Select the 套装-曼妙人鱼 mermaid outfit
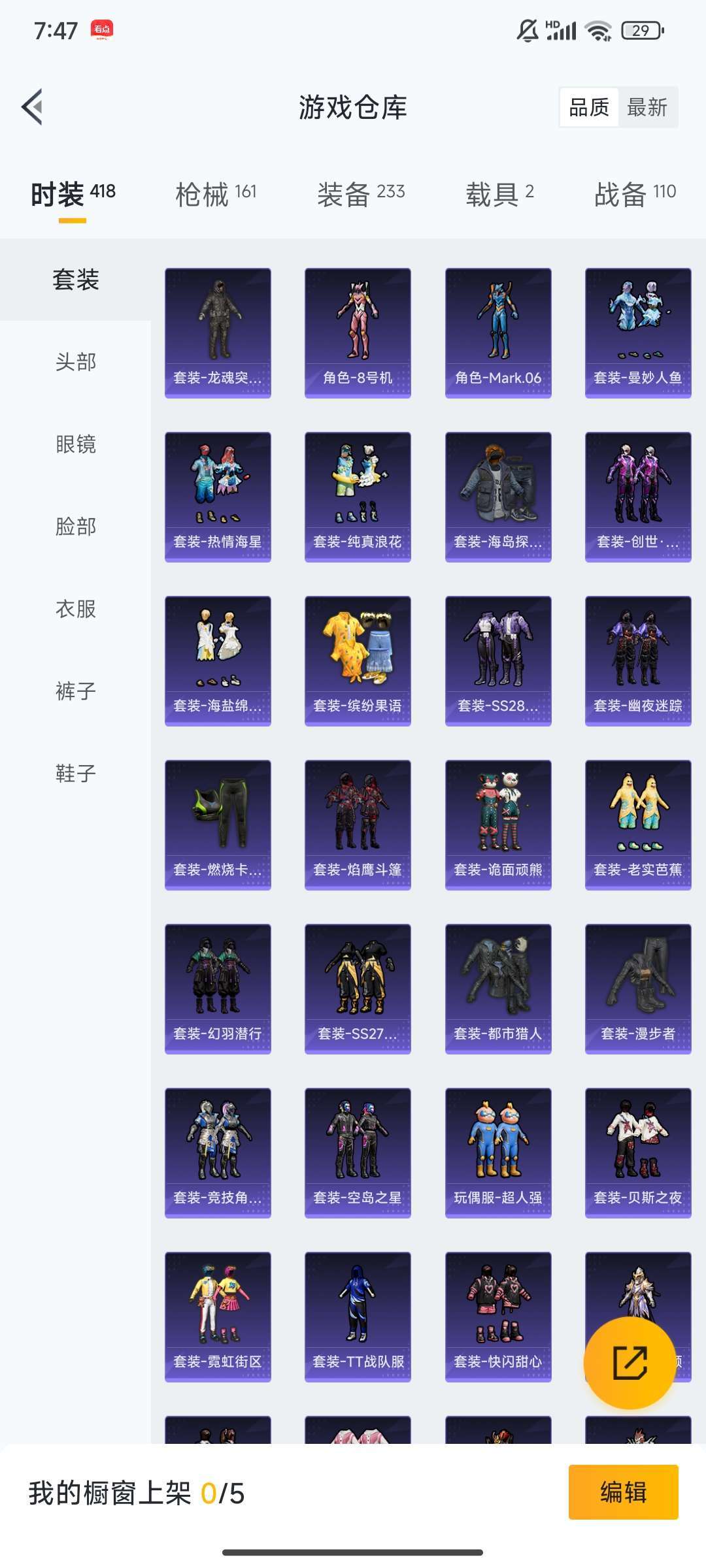This screenshot has width=706, height=1568. (637, 330)
